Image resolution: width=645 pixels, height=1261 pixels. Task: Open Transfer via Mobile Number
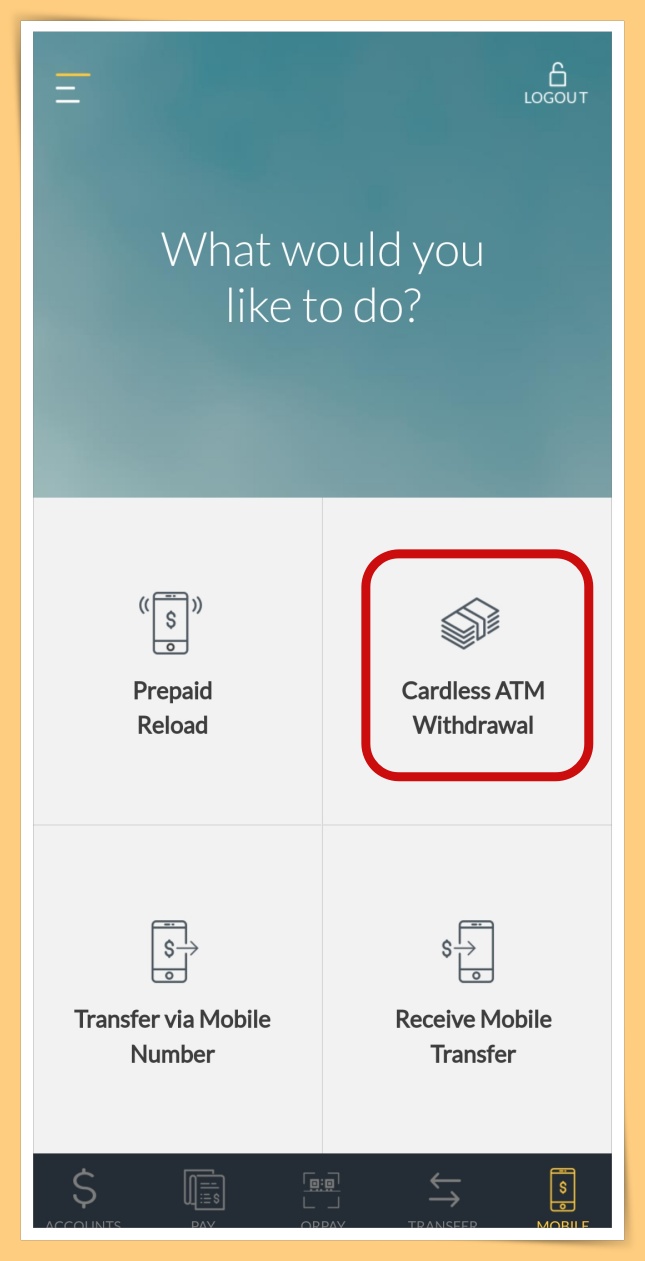172,990
